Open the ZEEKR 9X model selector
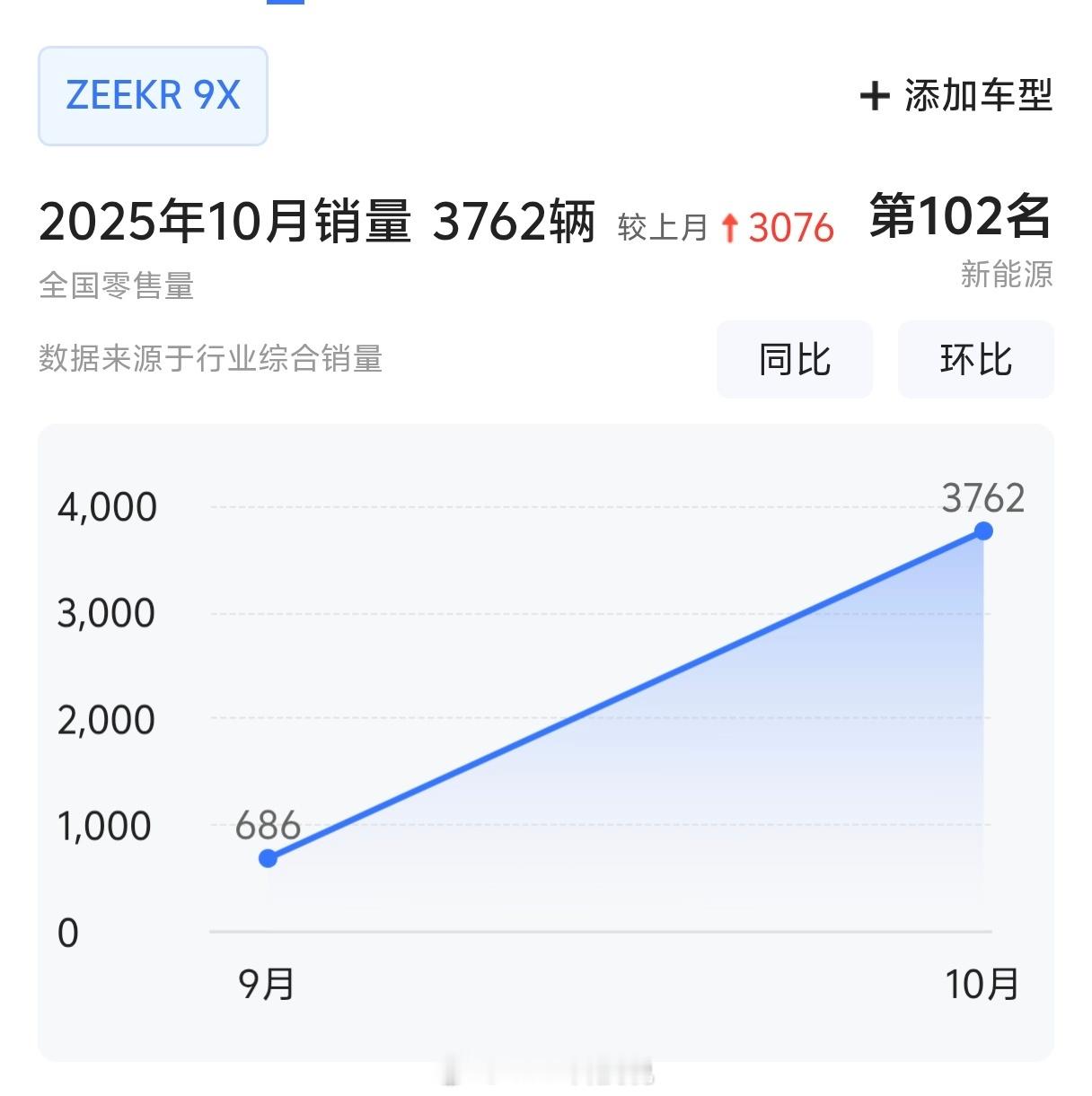Viewport: 1092px width, 1096px height. pyautogui.click(x=152, y=97)
